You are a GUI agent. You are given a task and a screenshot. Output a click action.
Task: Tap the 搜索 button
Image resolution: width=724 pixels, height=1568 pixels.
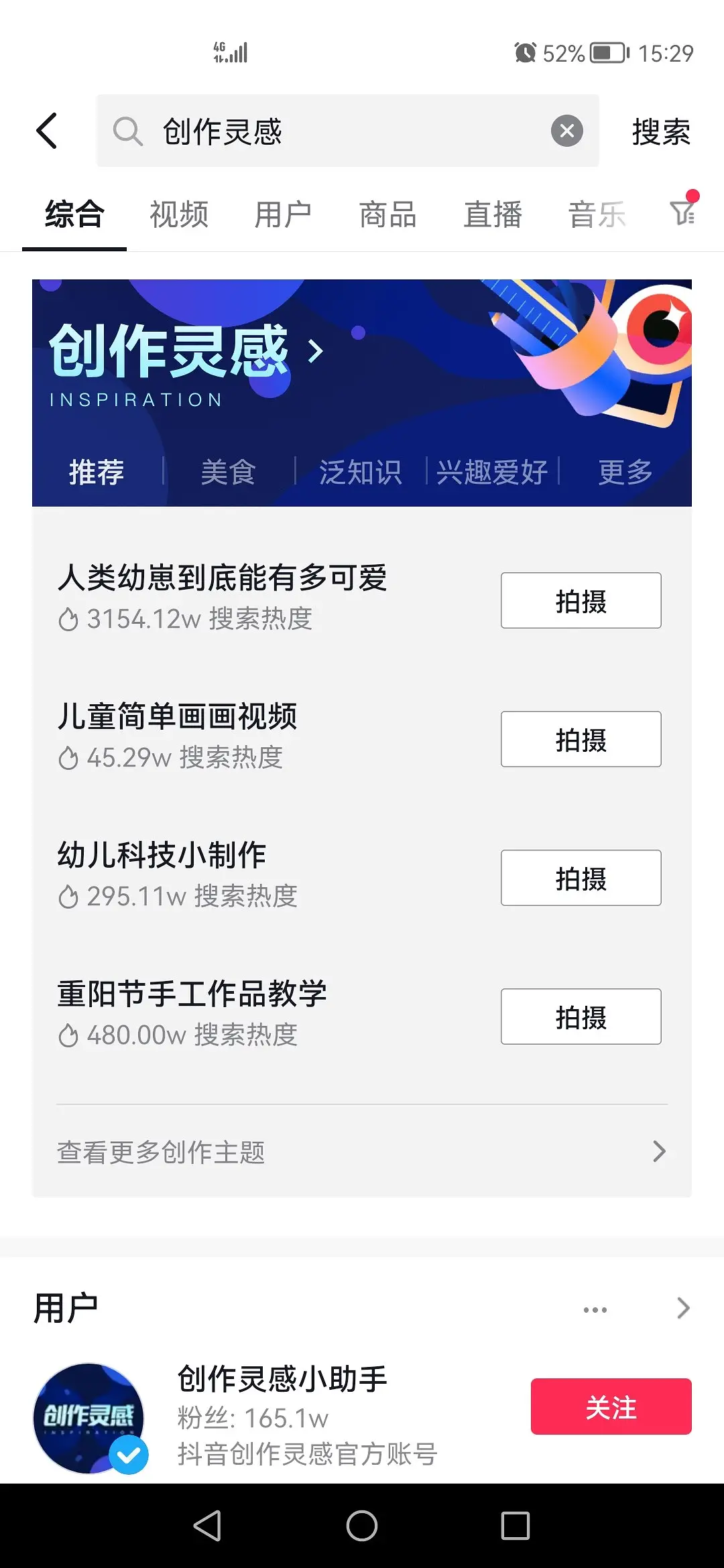tap(660, 131)
